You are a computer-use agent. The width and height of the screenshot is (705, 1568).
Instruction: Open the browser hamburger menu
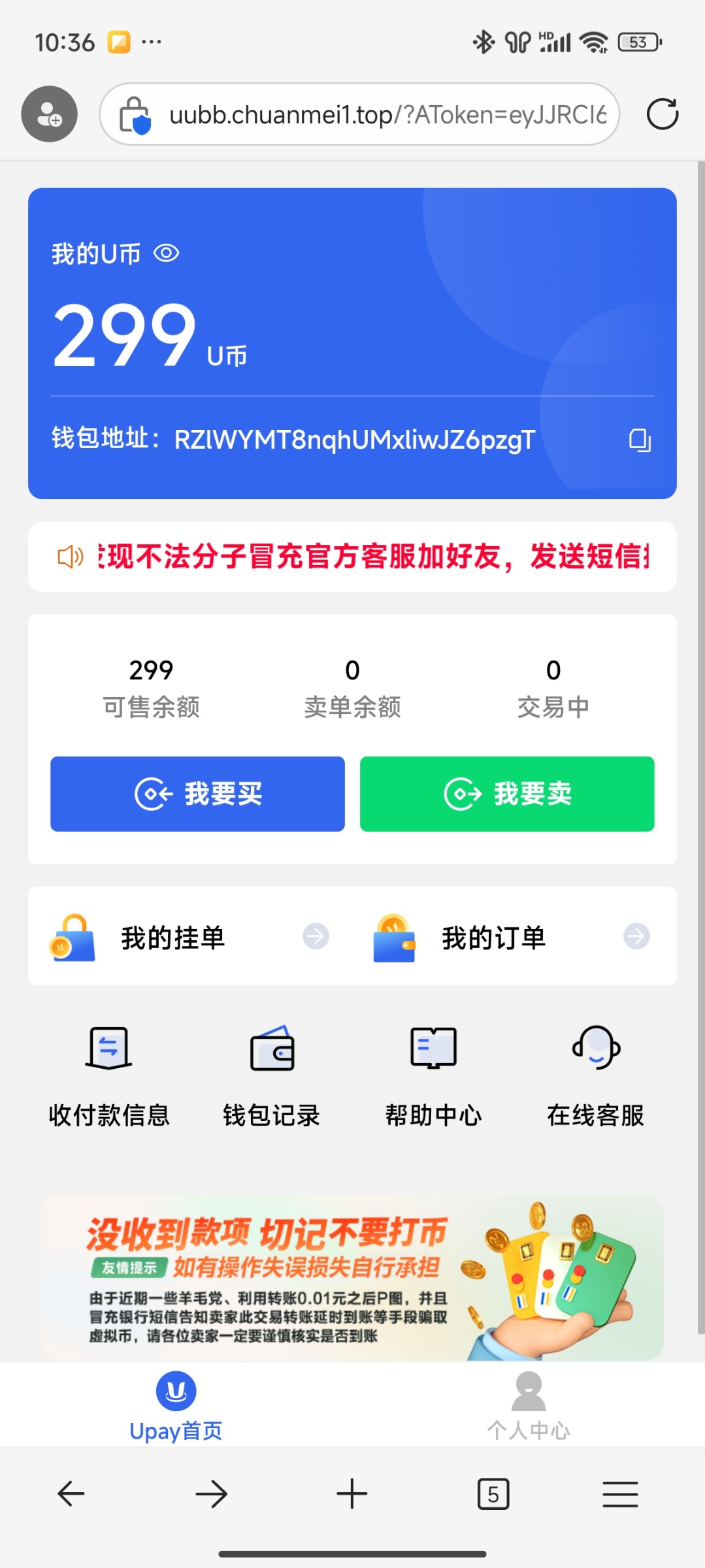click(x=619, y=1494)
